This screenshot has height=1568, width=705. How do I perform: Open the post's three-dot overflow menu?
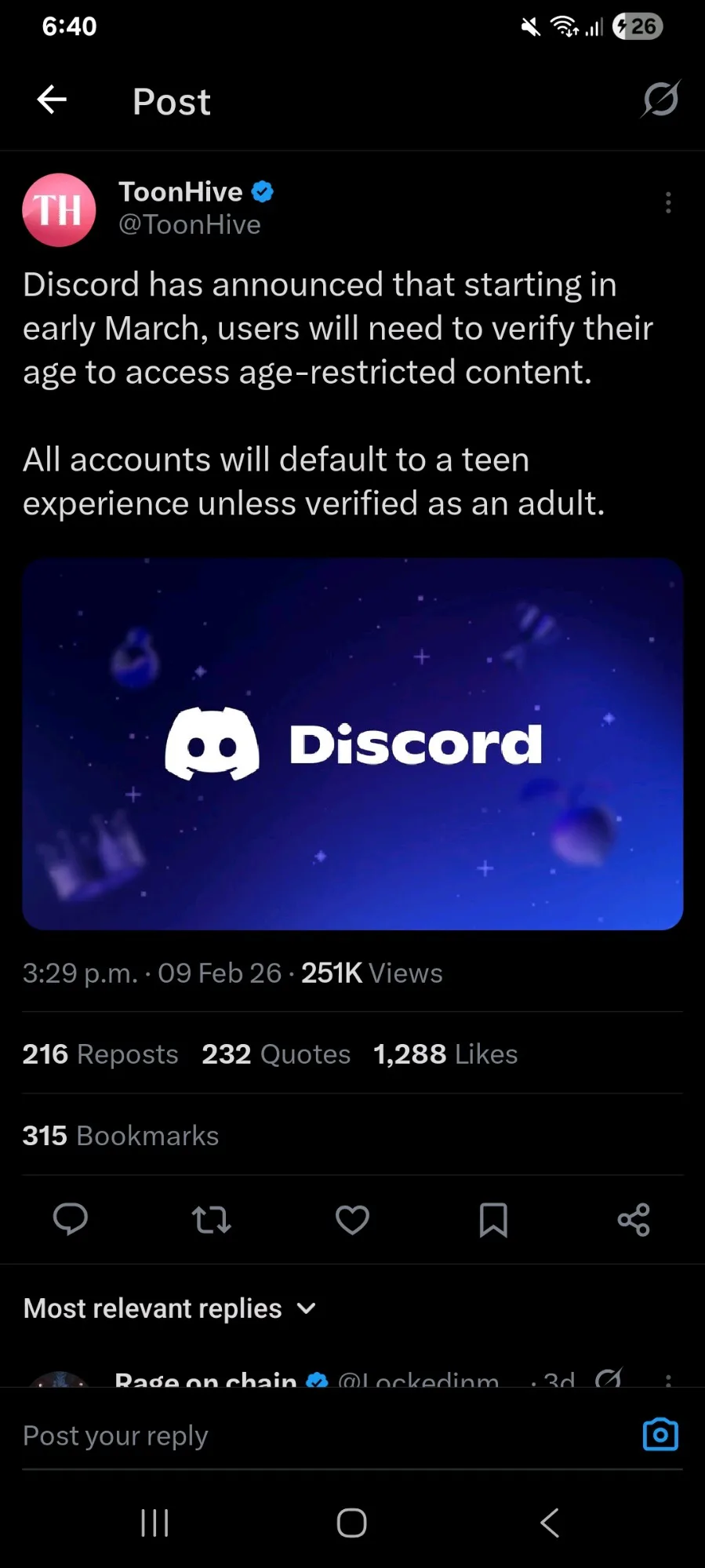[668, 202]
